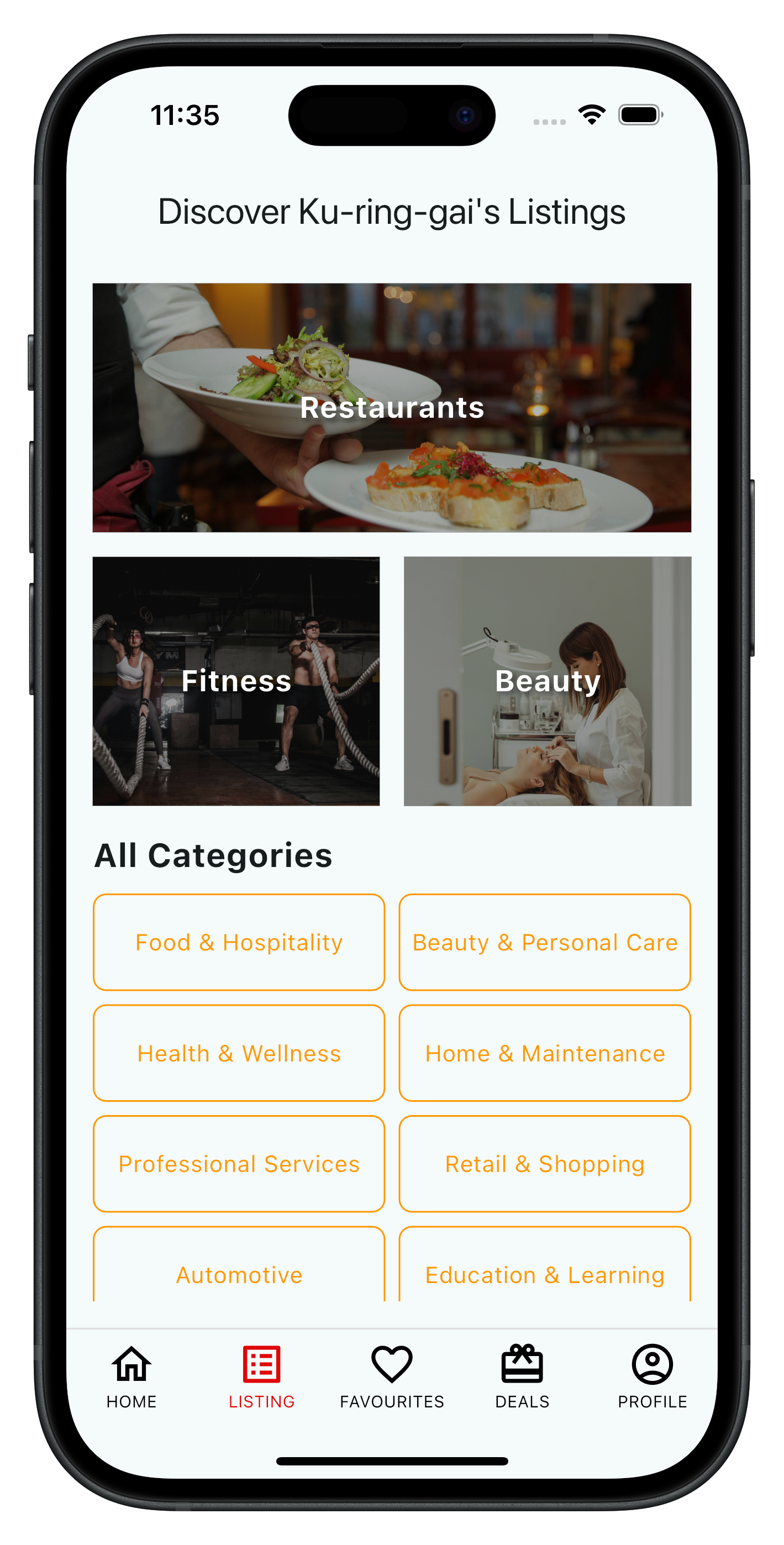Browse the Home & Maintenance category
Viewport: 784px width, 1545px height.
click(x=545, y=1053)
